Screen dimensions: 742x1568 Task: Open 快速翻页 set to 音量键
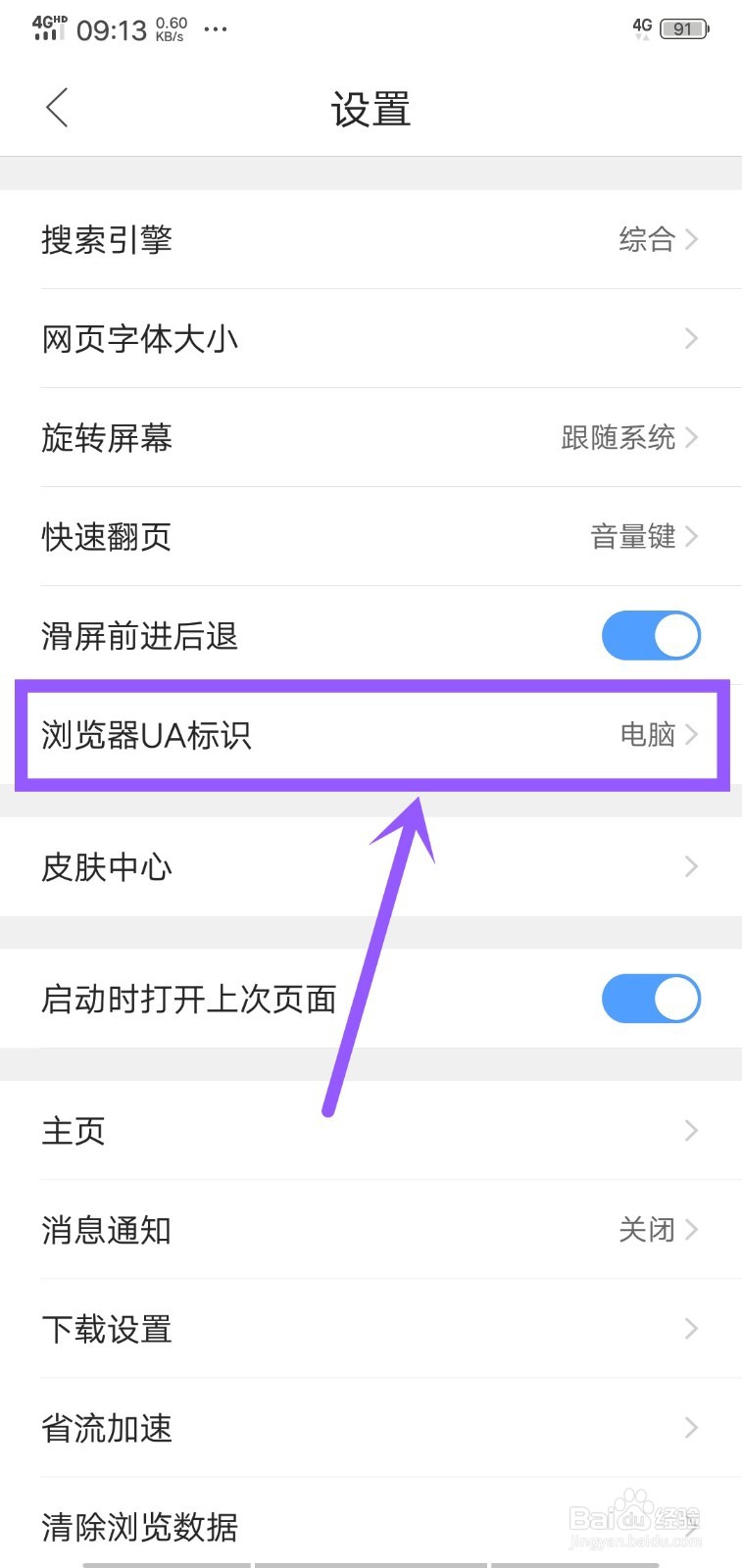click(x=372, y=537)
